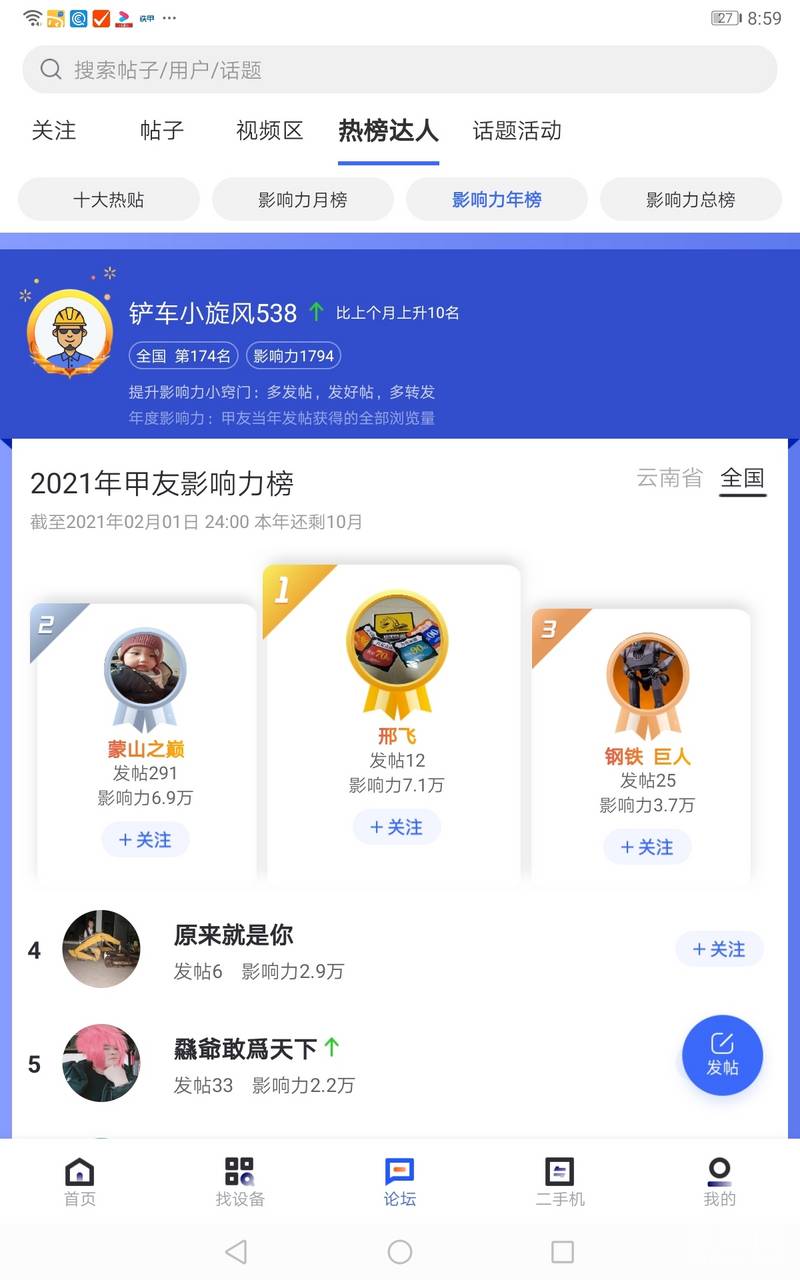Open the search box for posts, users, topics
The height and width of the screenshot is (1280, 800).
point(400,70)
